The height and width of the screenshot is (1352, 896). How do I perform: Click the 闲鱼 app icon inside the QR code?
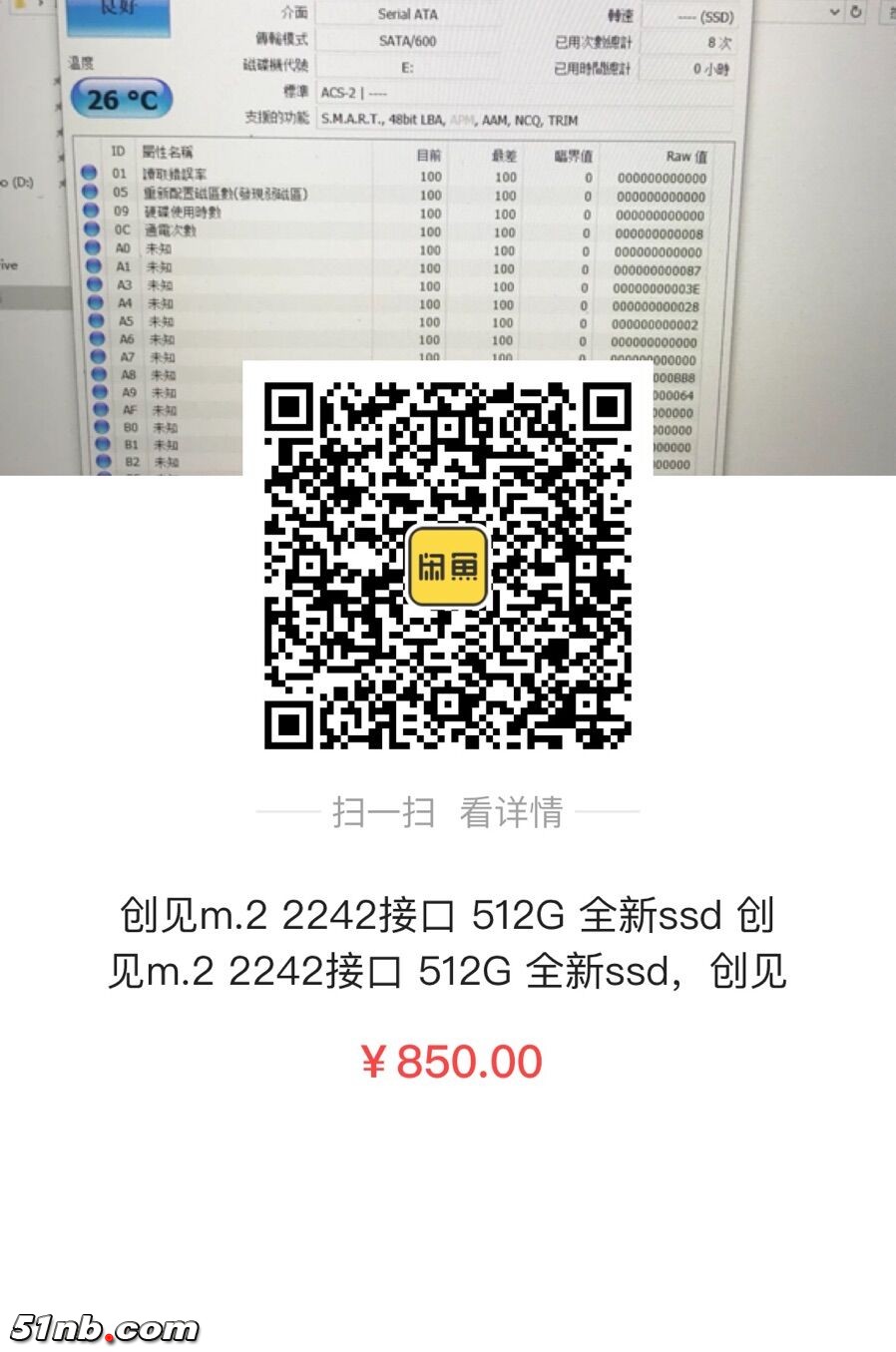click(451, 567)
